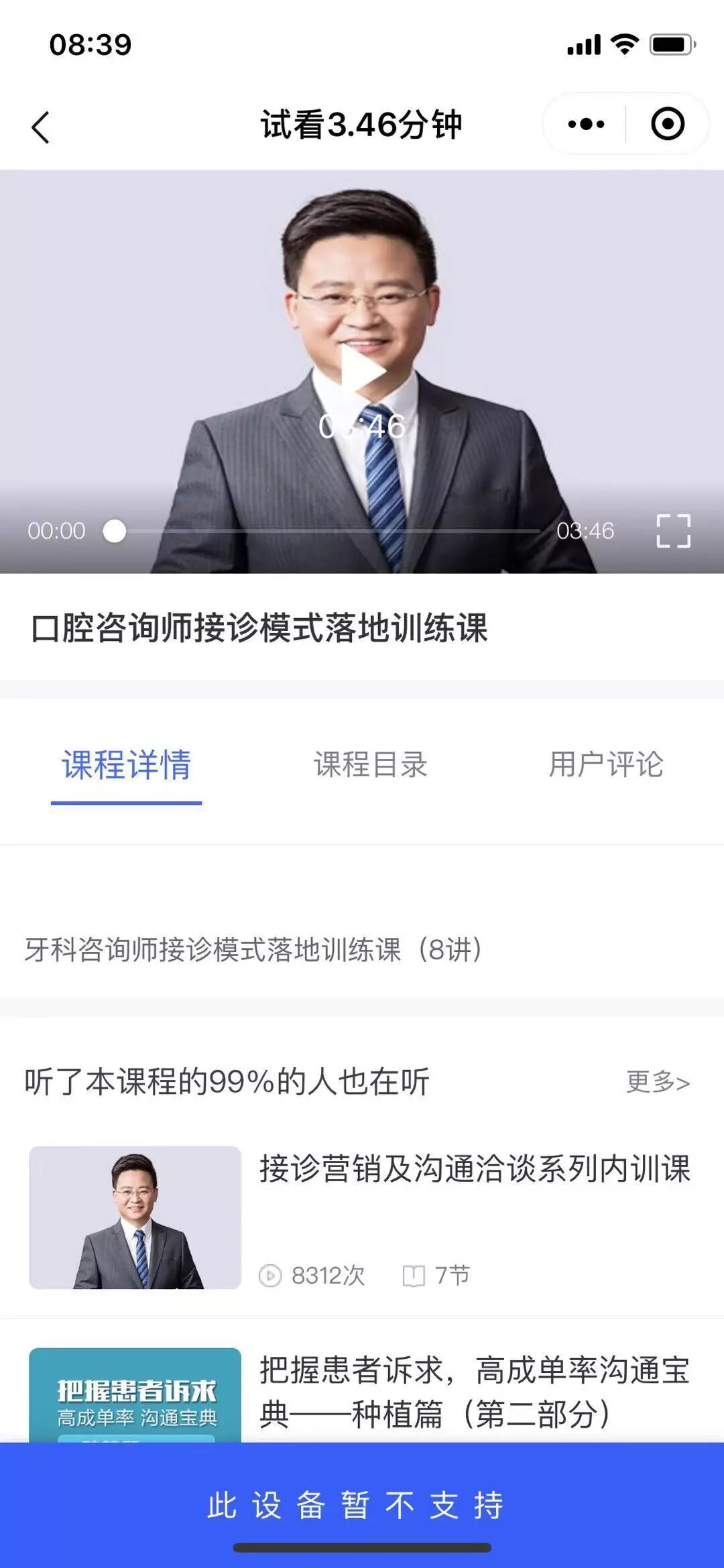Enter fullscreen video mode
Image resolution: width=724 pixels, height=1568 pixels.
point(672,531)
